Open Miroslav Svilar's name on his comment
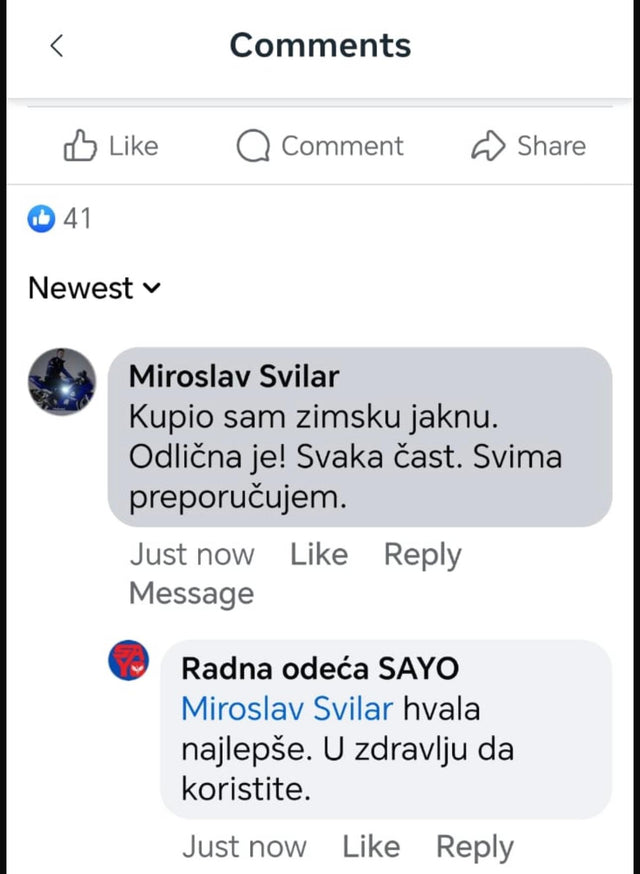This screenshot has width=640, height=874. click(234, 376)
